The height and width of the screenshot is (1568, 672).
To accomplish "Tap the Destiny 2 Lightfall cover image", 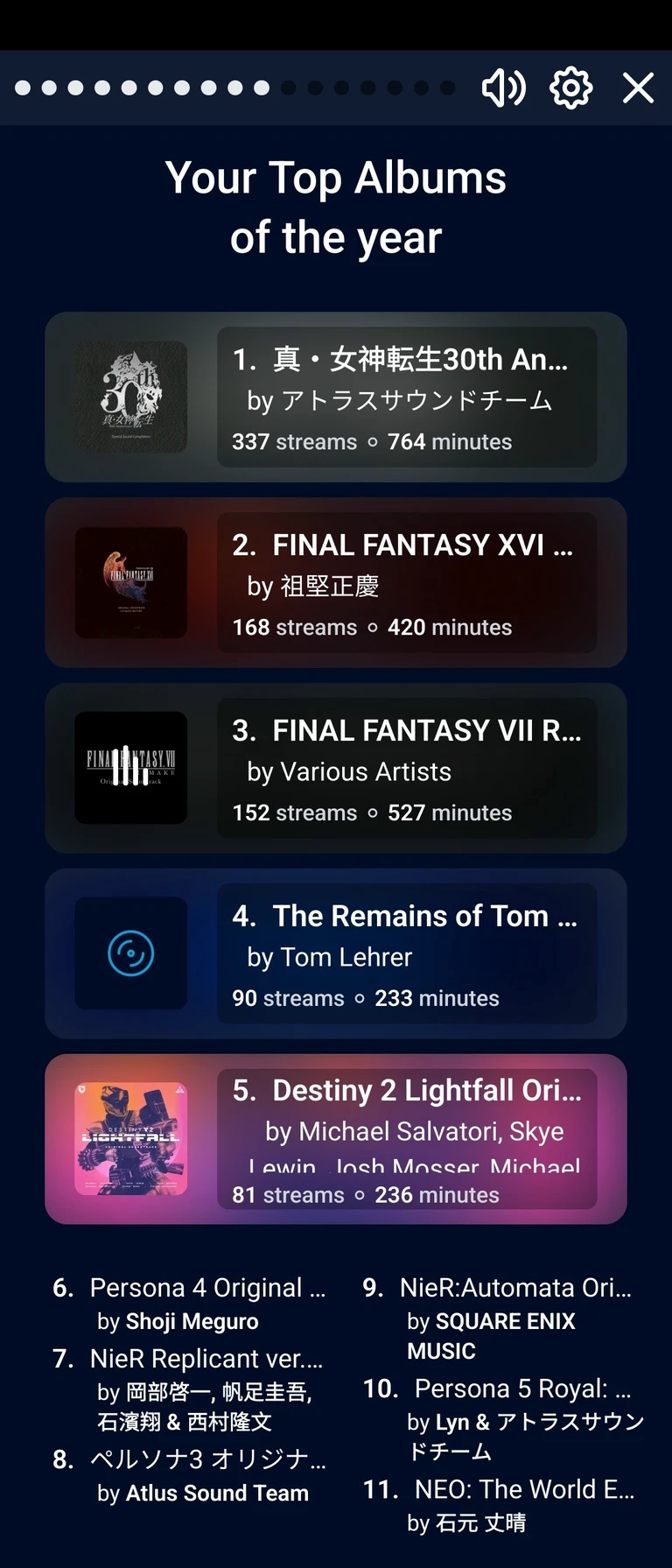I will tap(131, 1136).
